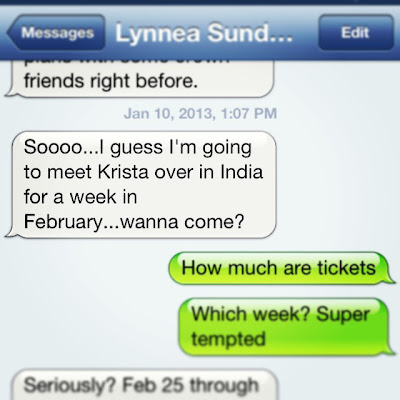The width and height of the screenshot is (400, 400).
Task: Tap the Edit button
Action: 356,33
